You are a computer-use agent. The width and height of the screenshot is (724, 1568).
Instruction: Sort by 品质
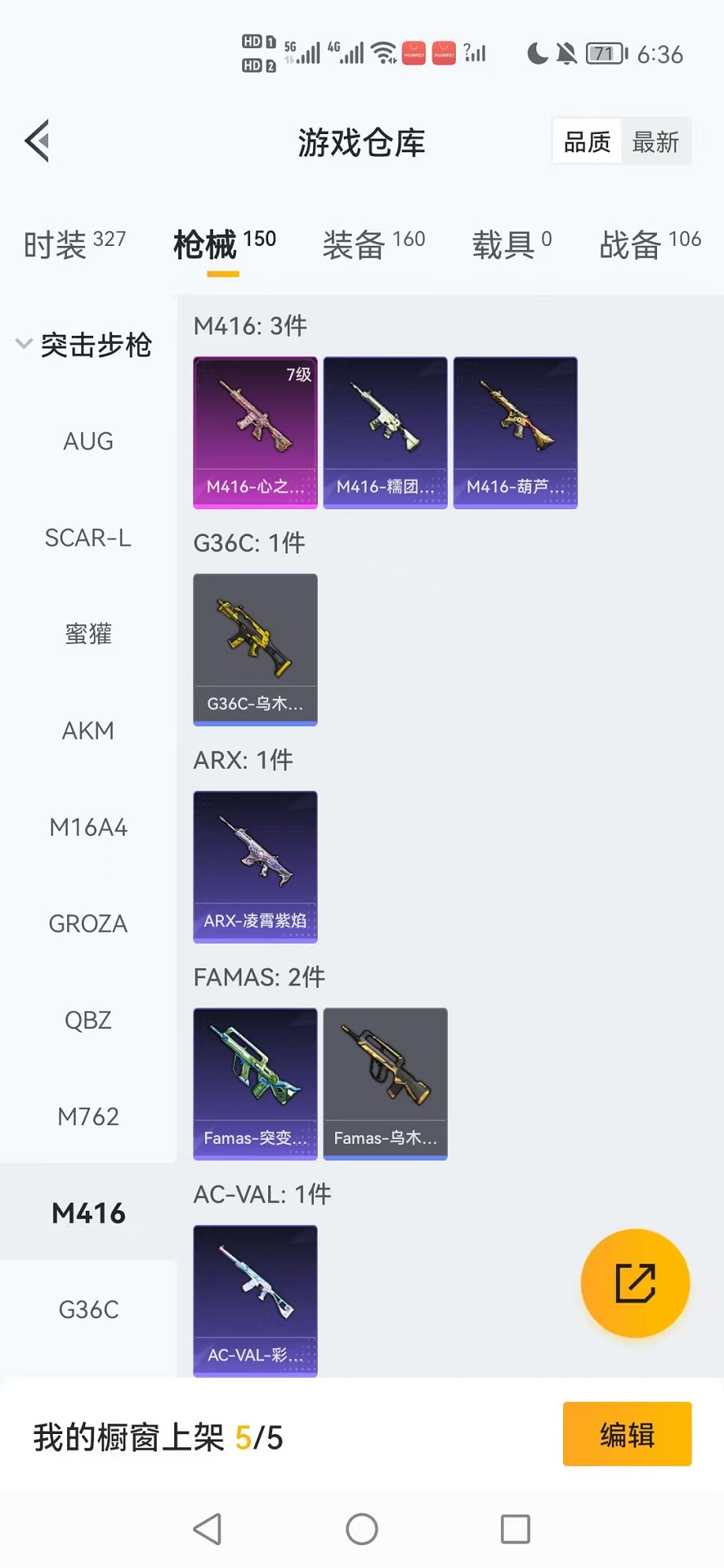[587, 142]
